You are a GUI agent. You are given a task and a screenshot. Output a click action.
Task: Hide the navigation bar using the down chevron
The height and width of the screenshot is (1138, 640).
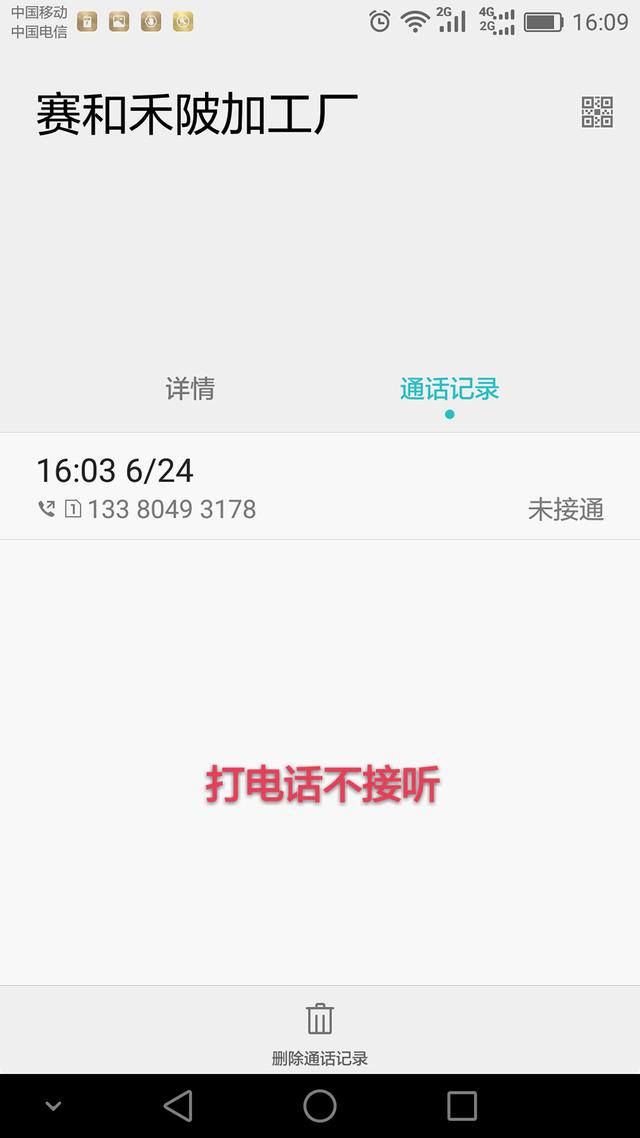point(53,1106)
